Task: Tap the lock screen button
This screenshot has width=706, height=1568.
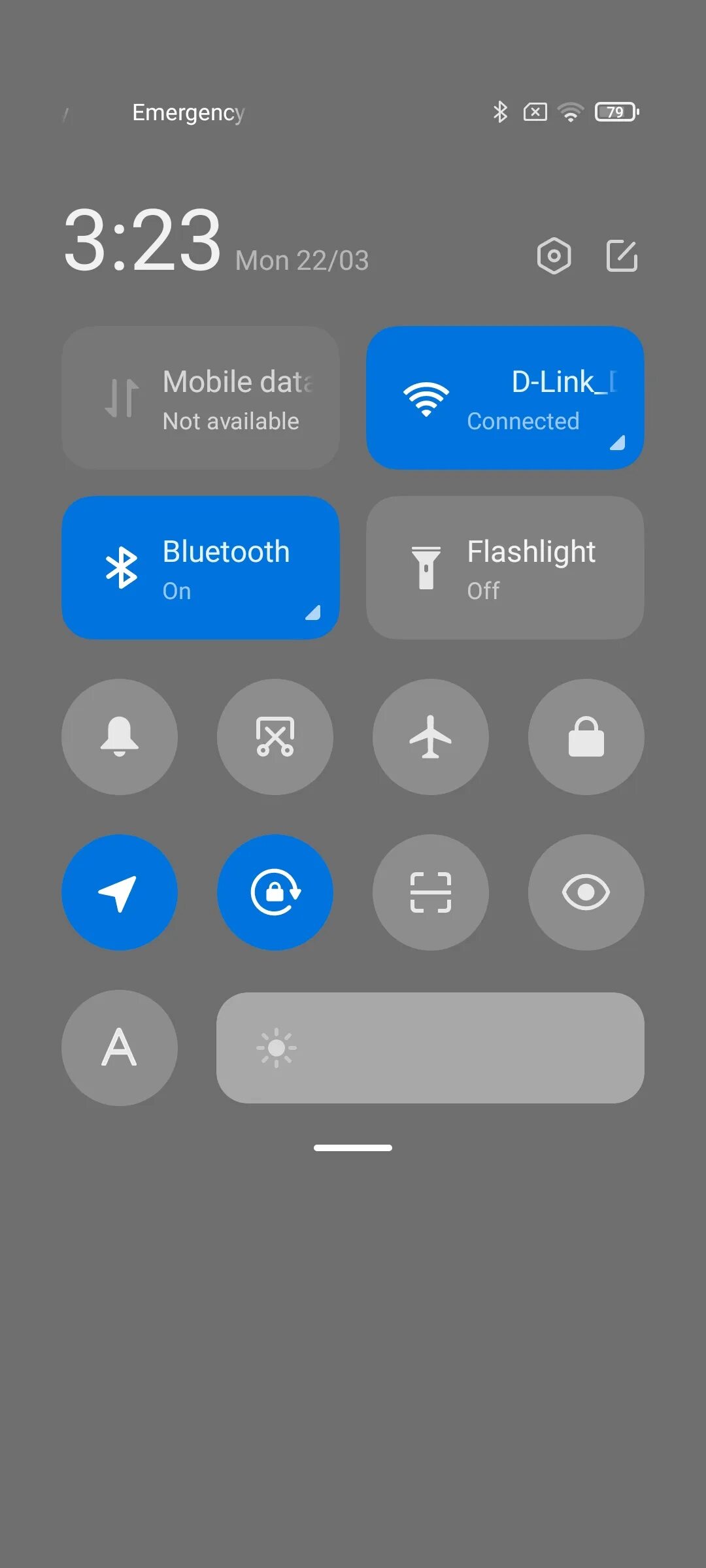Action: 586,736
